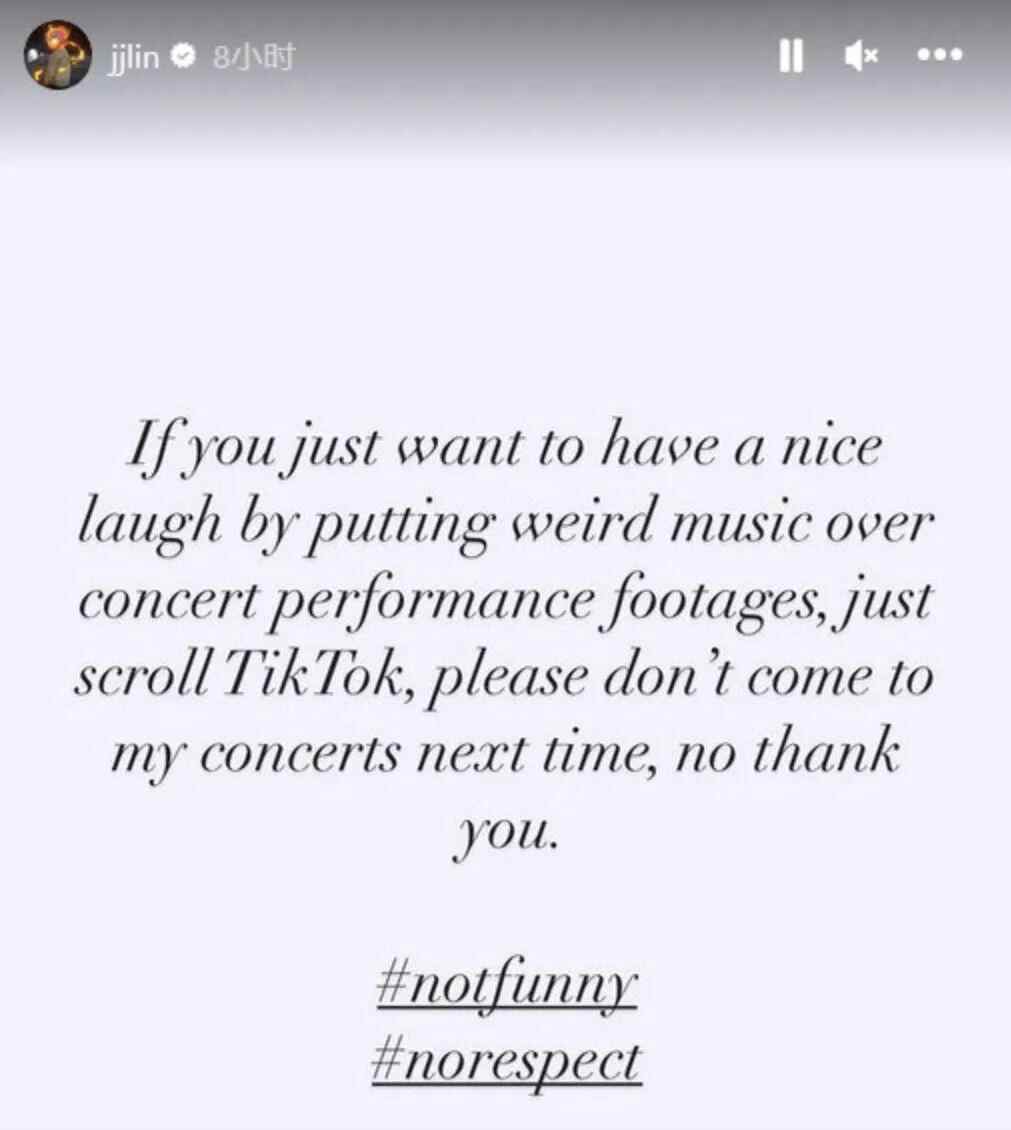
Task: Open the three-dot more options menu
Action: click(x=940, y=56)
